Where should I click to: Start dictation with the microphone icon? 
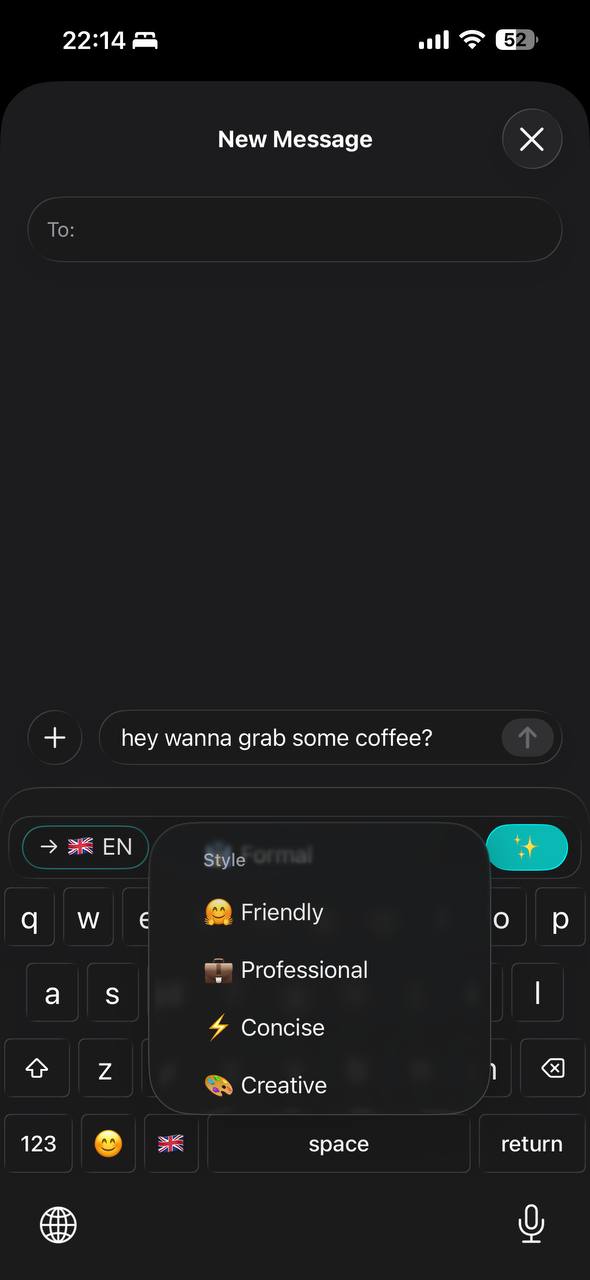point(531,1224)
